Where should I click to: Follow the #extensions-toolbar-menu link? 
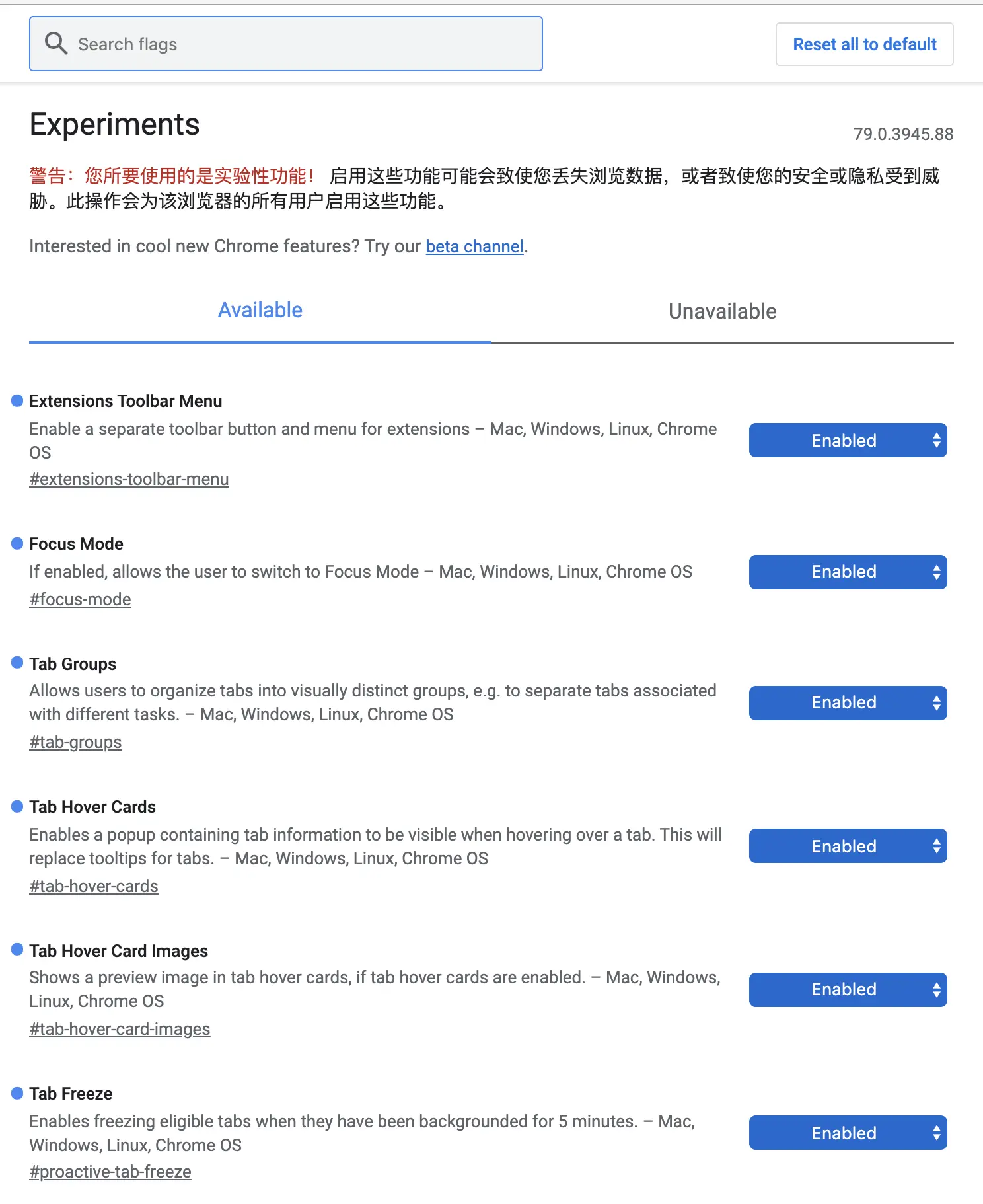(129, 479)
